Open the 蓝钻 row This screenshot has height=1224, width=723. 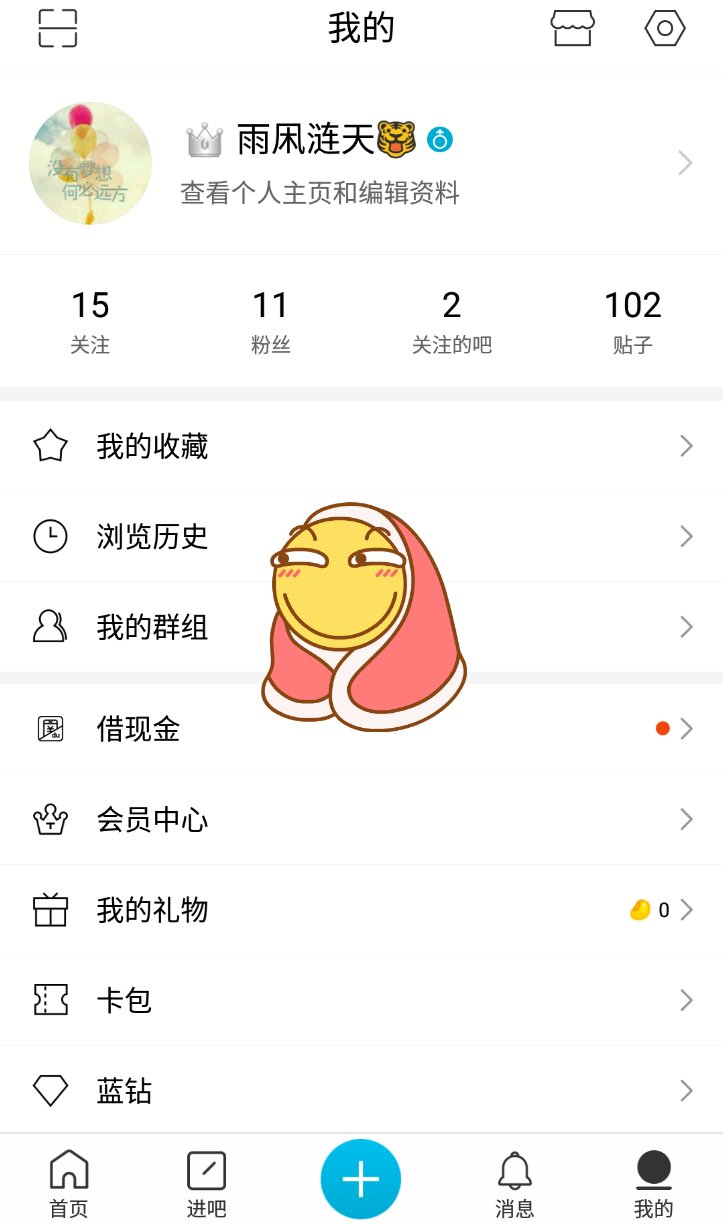click(124, 1090)
